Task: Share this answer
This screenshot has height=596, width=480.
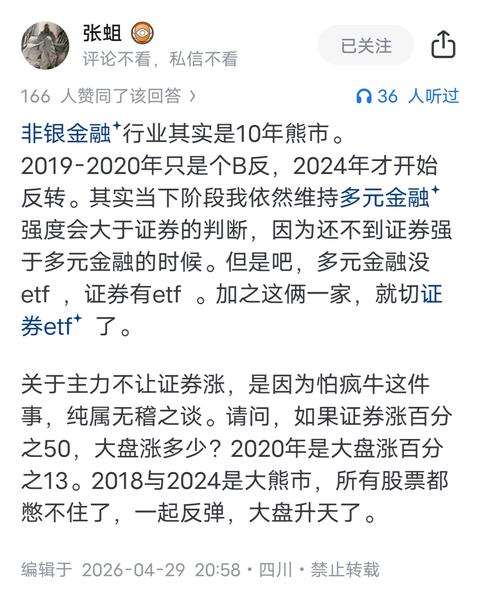Action: coord(443,45)
